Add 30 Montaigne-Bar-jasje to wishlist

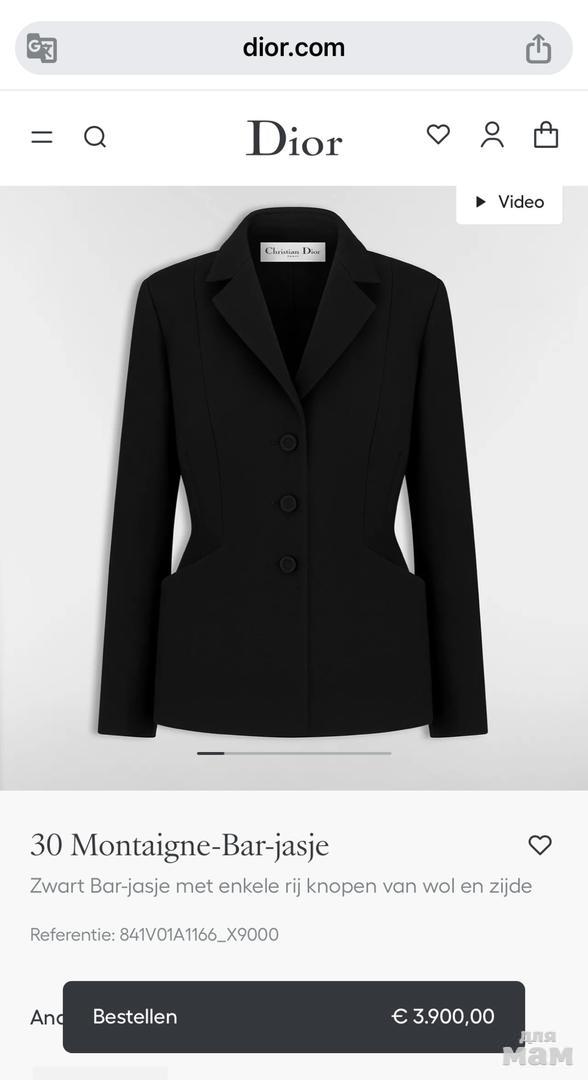[x=540, y=845]
